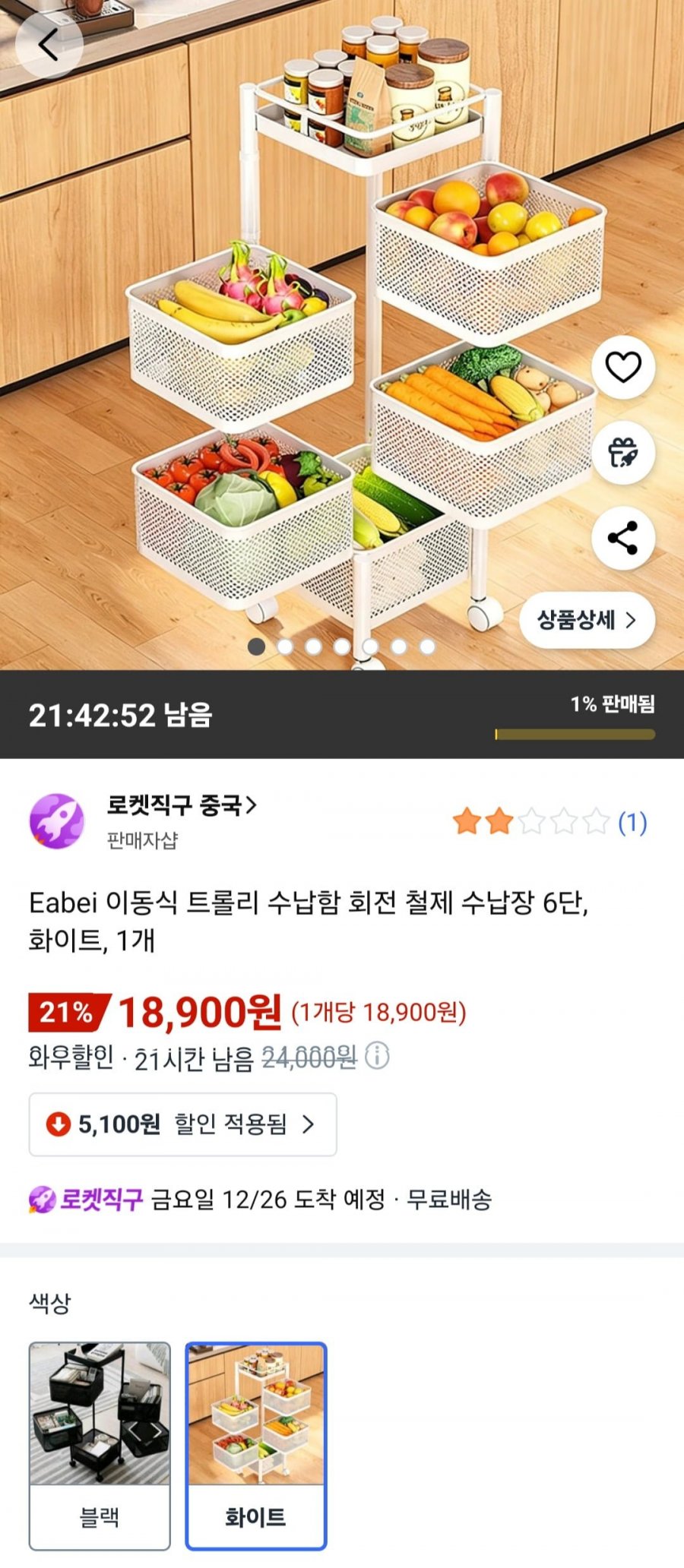Screen dimensions: 684x1568
Task: Select the 블랙 color option
Action: pos(100,1446)
